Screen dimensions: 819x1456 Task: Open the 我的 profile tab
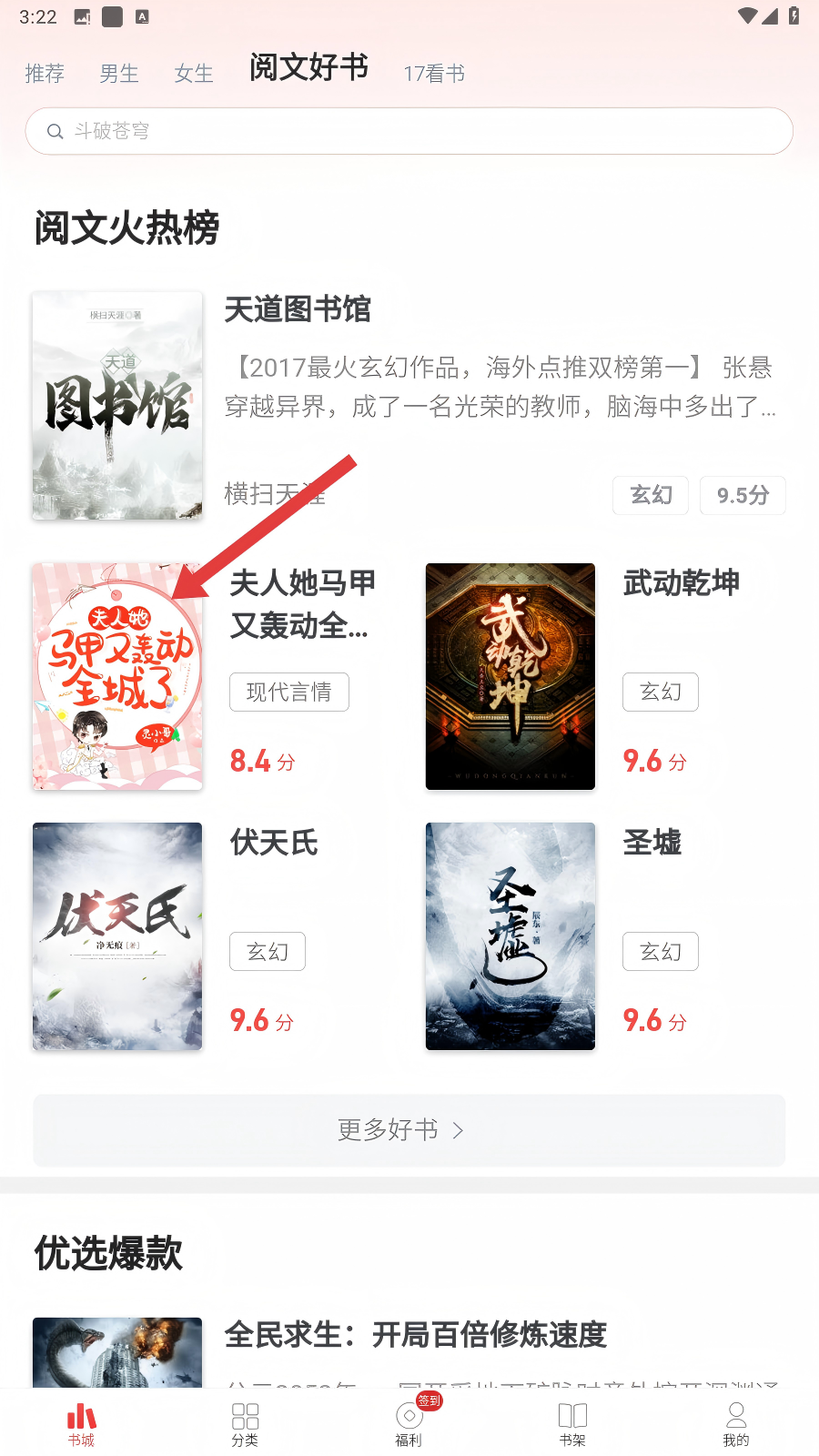pos(736,1423)
